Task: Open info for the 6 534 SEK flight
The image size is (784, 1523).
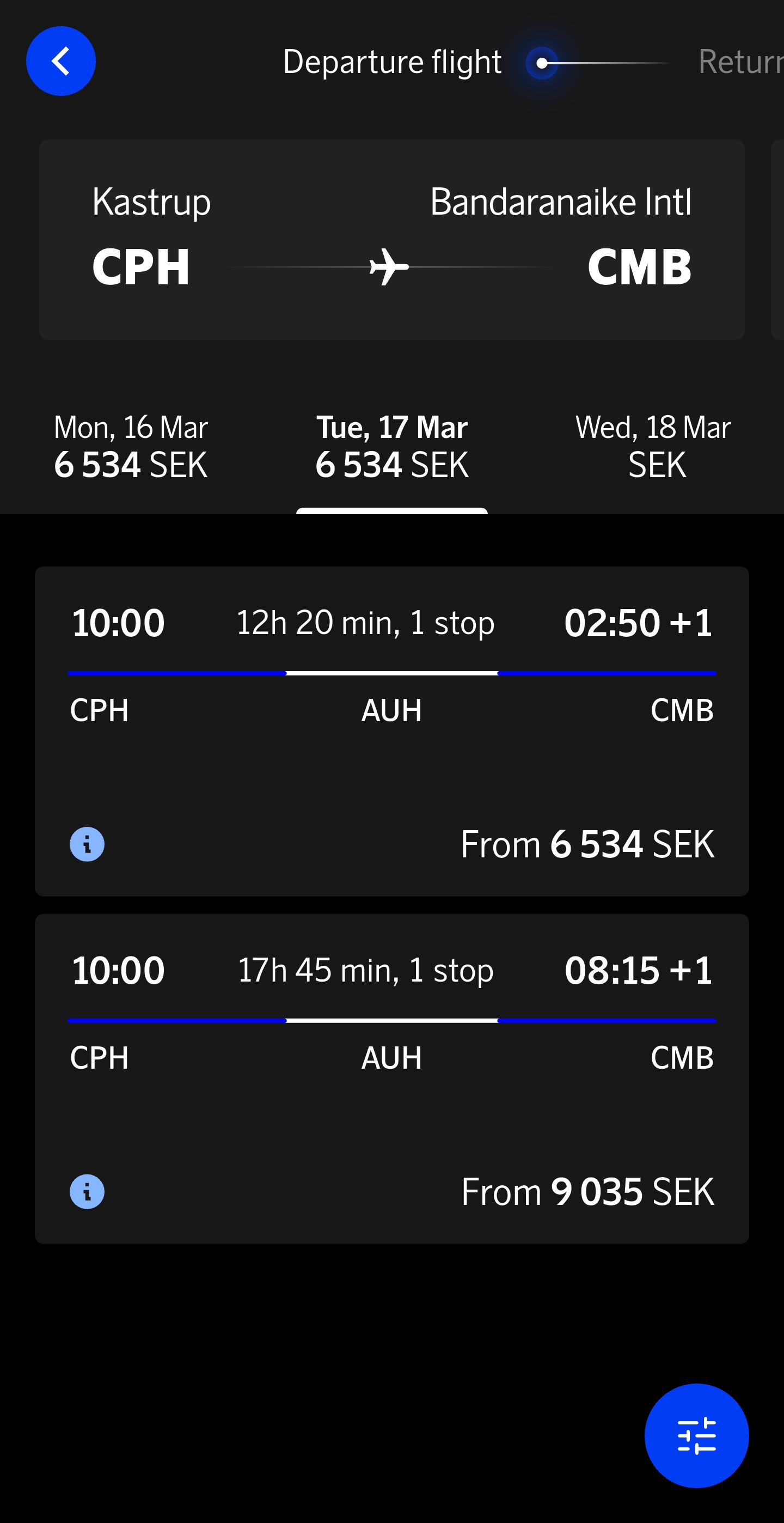Action: click(87, 844)
